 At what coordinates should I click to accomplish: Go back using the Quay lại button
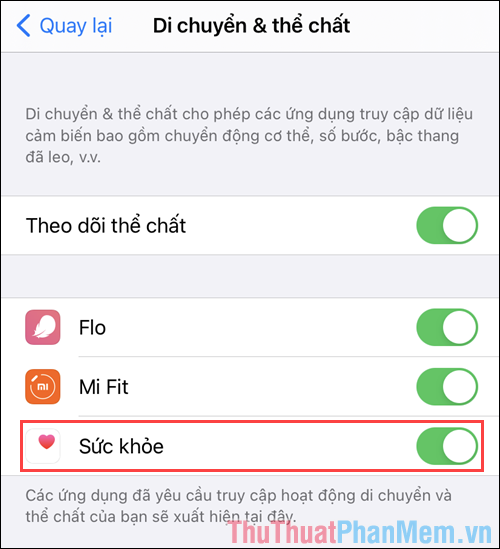(64, 26)
